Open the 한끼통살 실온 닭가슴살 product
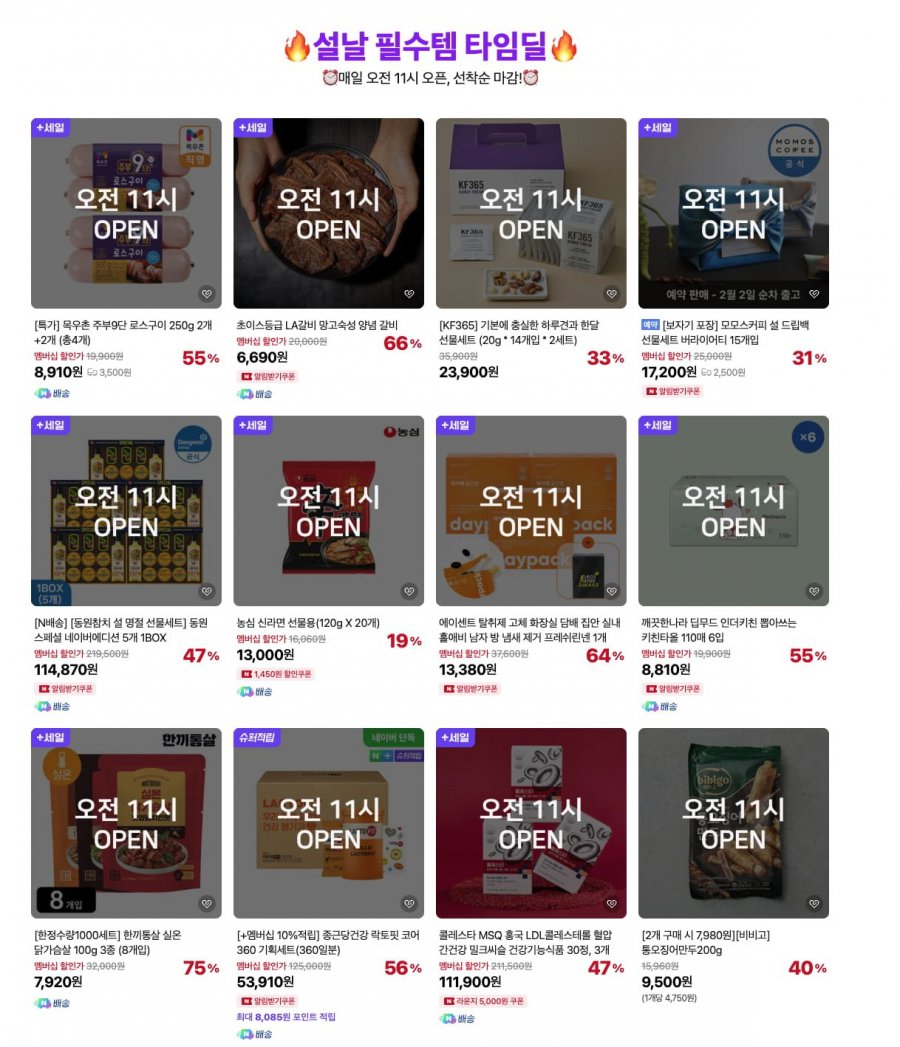This screenshot has width=900, height=1047. tap(126, 822)
